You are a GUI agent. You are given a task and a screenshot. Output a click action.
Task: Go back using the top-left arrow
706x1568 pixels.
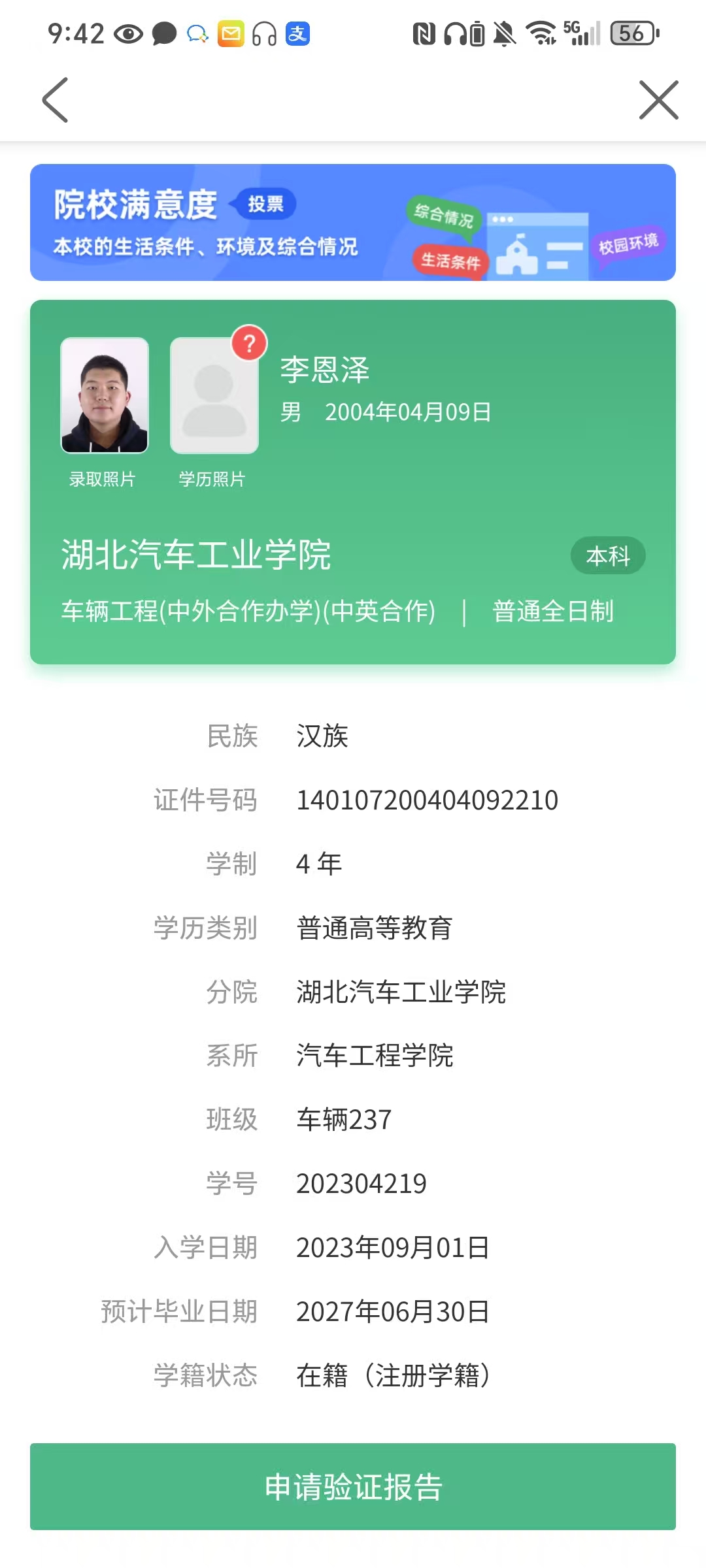[x=55, y=100]
